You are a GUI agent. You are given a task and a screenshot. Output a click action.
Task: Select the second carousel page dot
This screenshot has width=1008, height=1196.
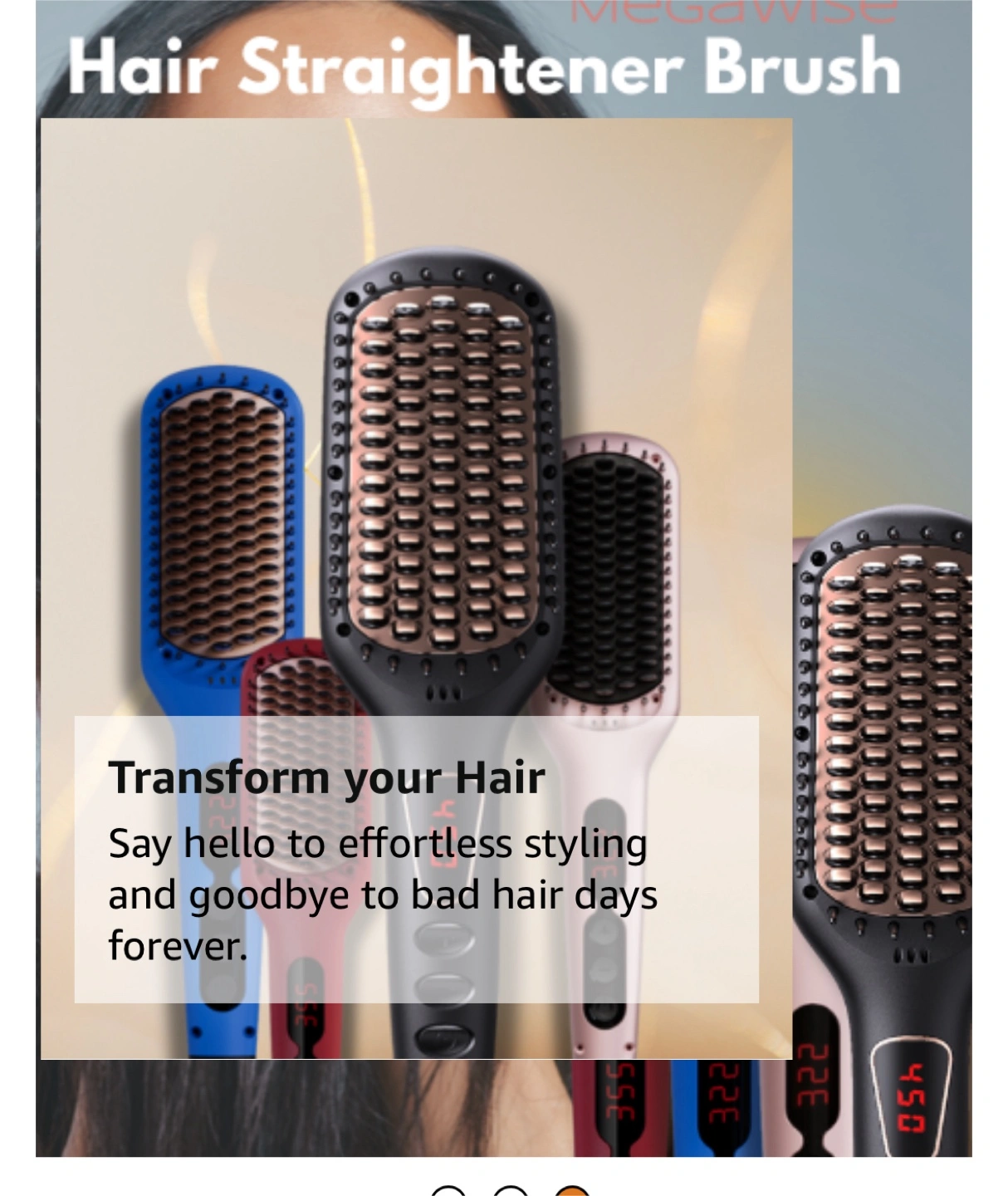[511, 1191]
